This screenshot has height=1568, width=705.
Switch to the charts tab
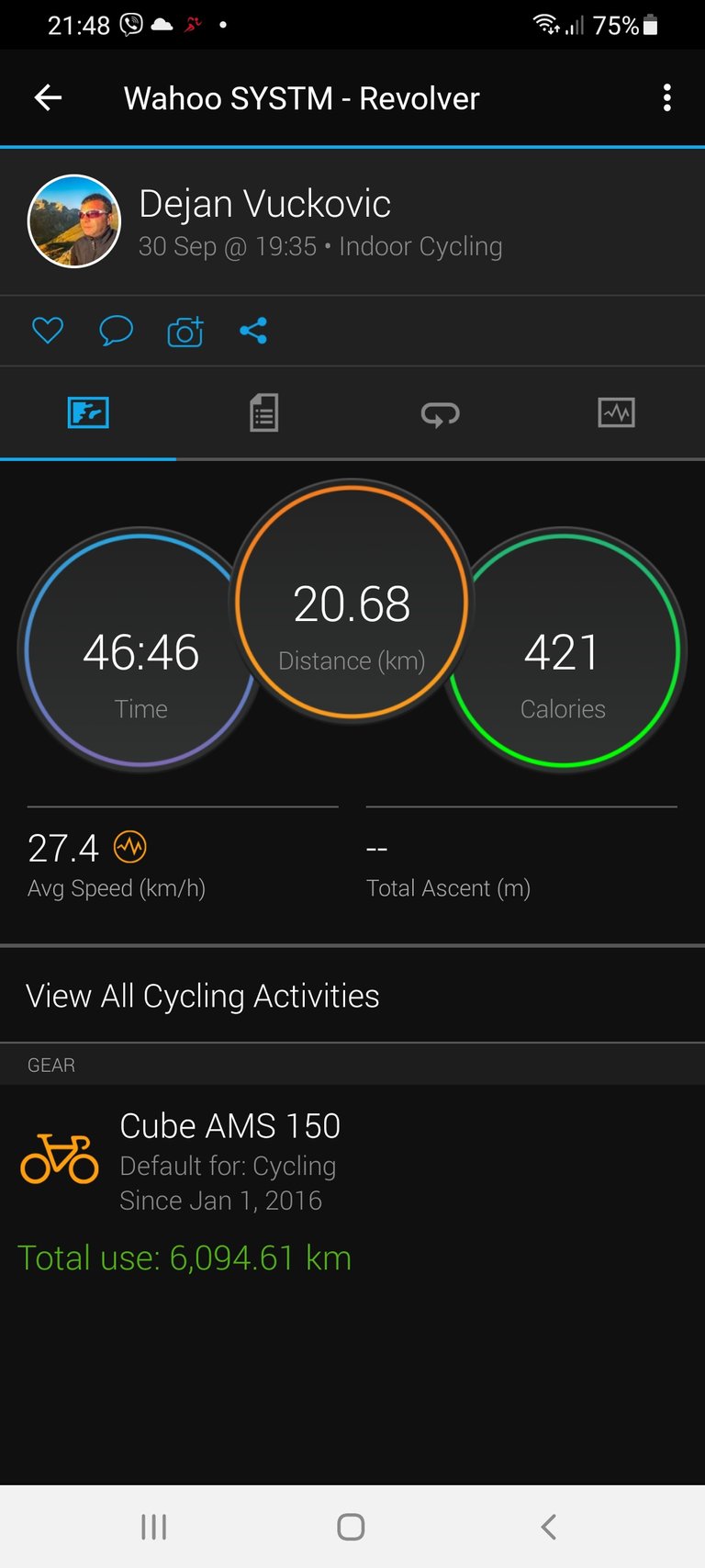pyautogui.click(x=616, y=413)
